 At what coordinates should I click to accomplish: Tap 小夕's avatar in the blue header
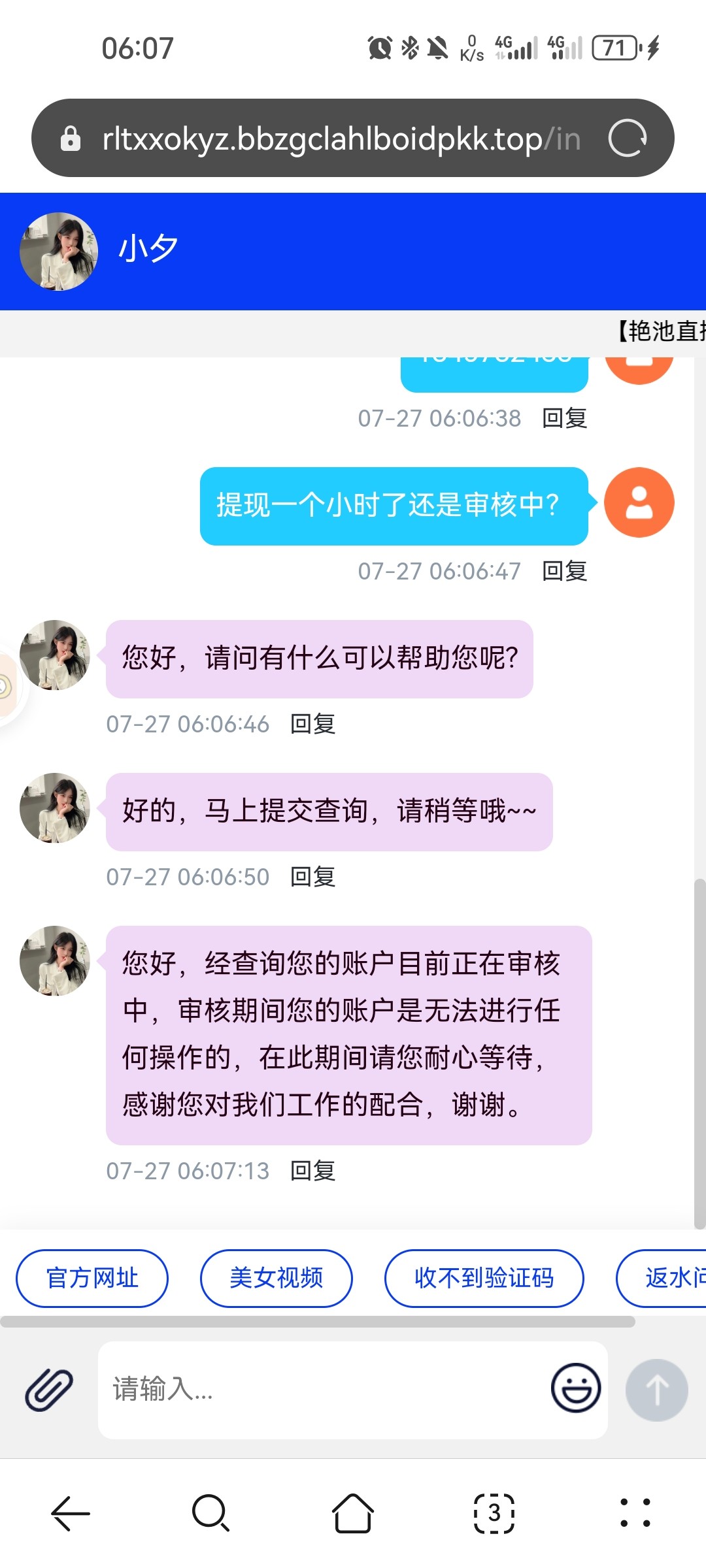58,251
